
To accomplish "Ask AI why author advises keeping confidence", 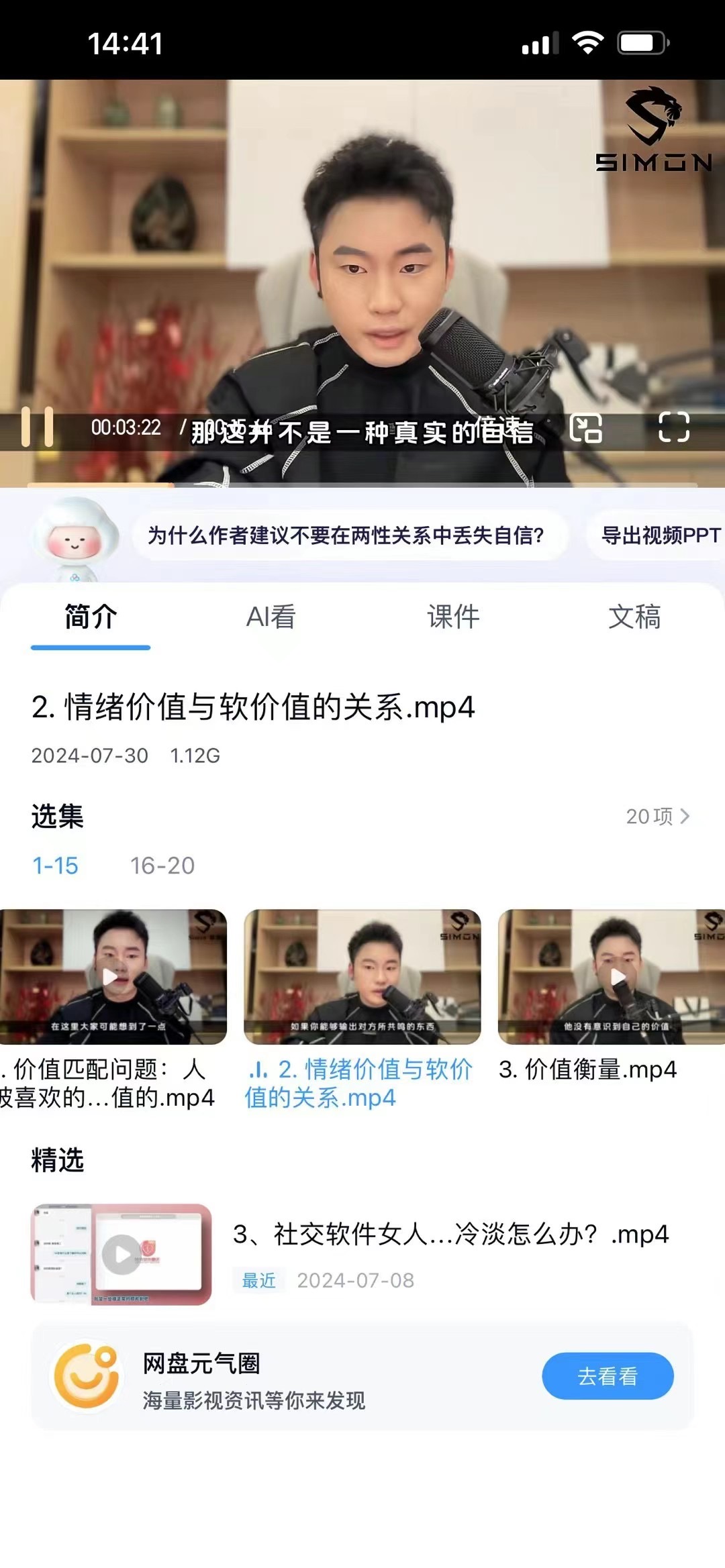I will (346, 535).
